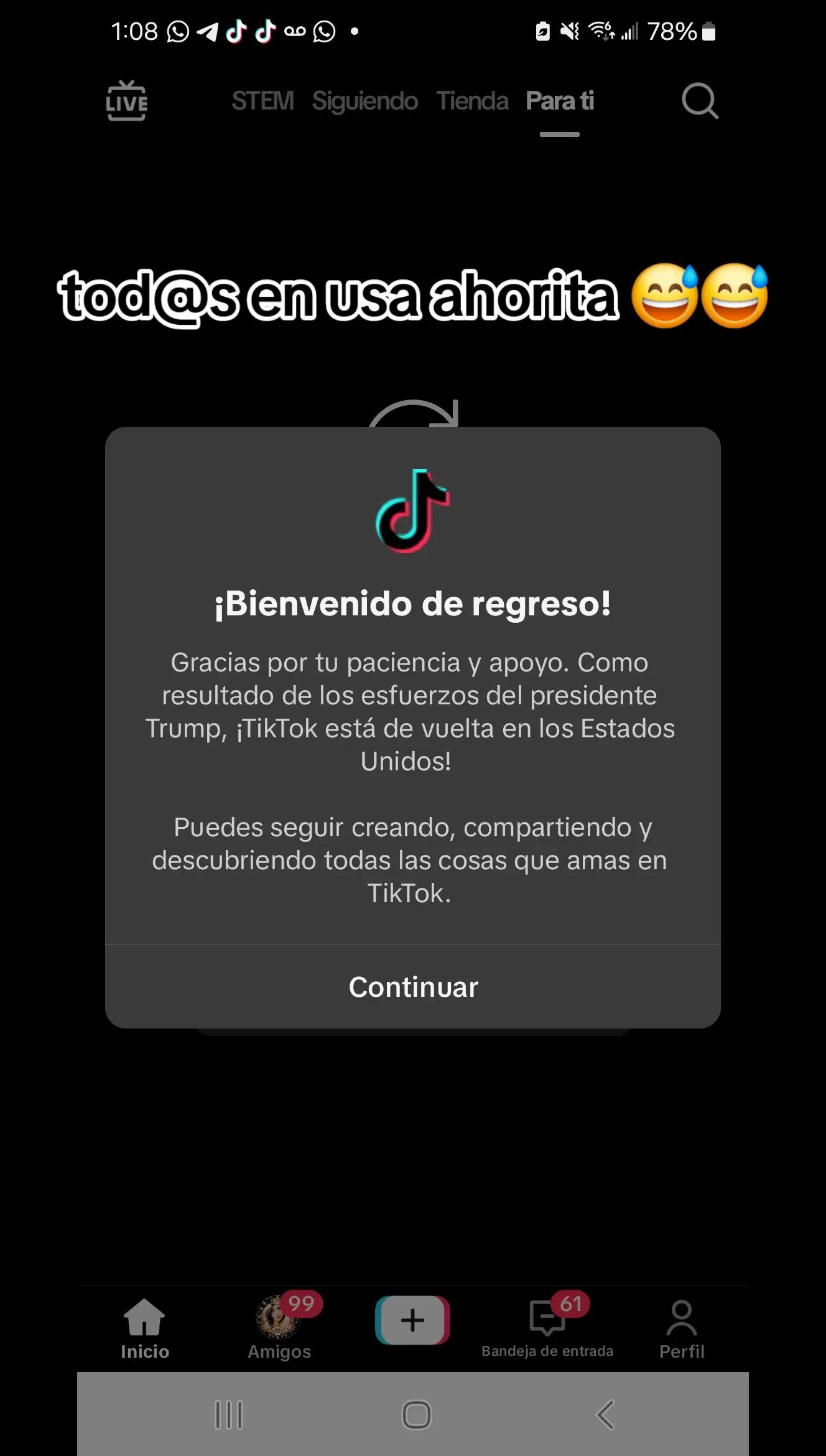Open the Amigos tab

point(279,1329)
